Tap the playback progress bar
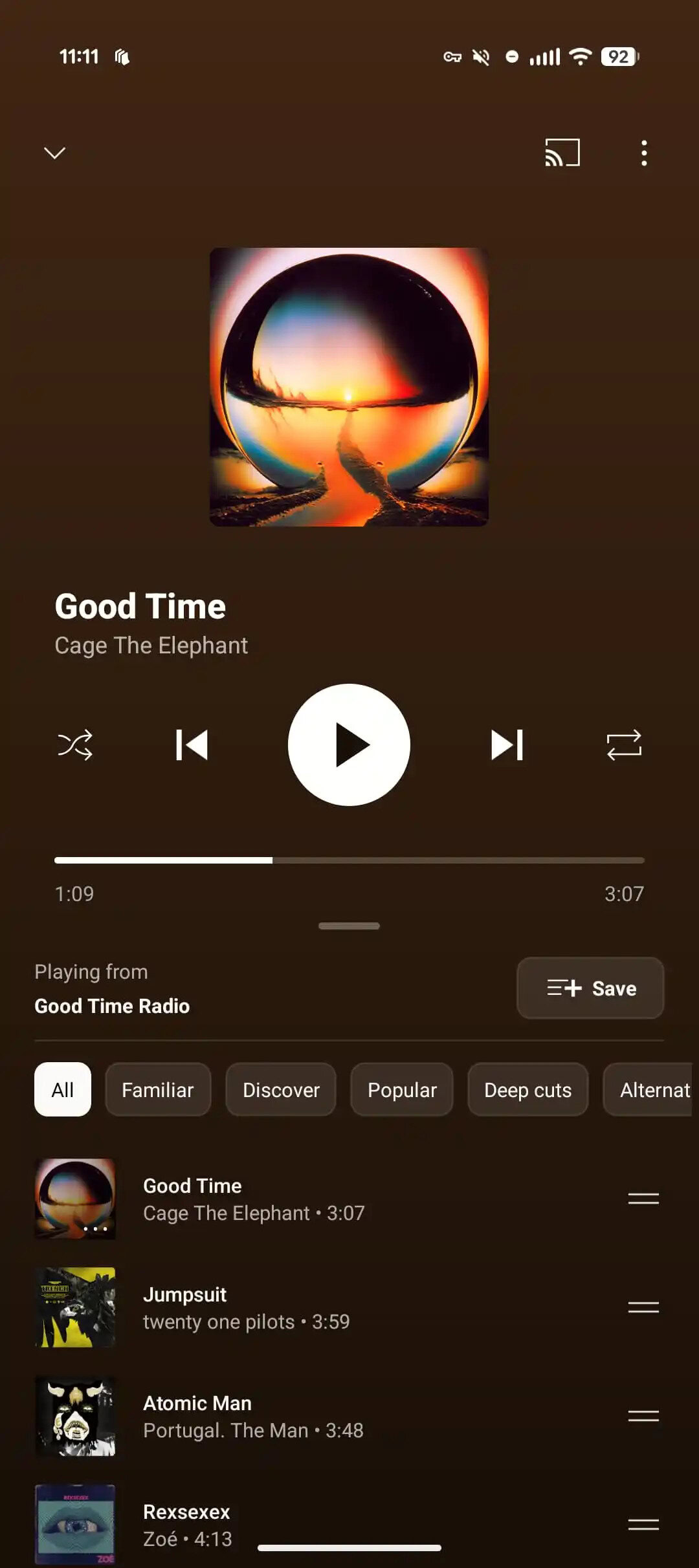This screenshot has width=699, height=1568. pyautogui.click(x=349, y=860)
